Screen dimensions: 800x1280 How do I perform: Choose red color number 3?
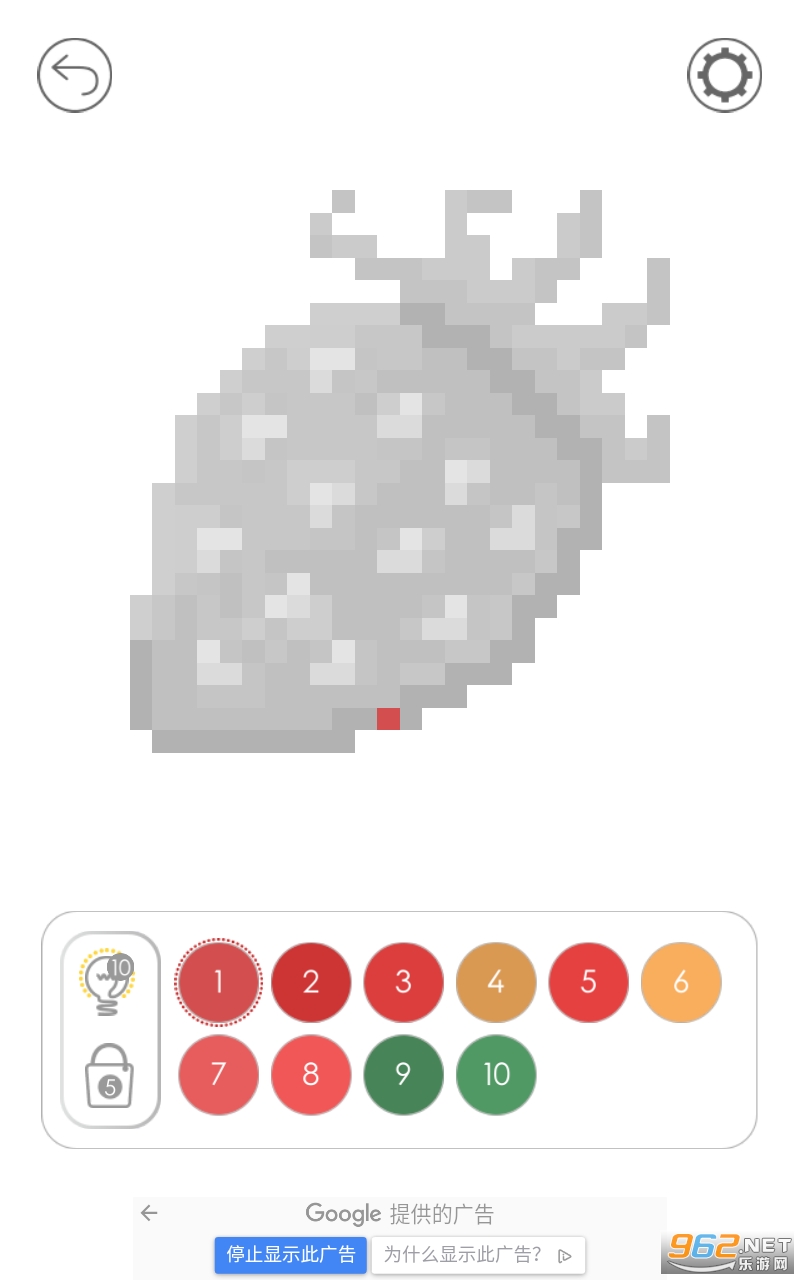(403, 983)
